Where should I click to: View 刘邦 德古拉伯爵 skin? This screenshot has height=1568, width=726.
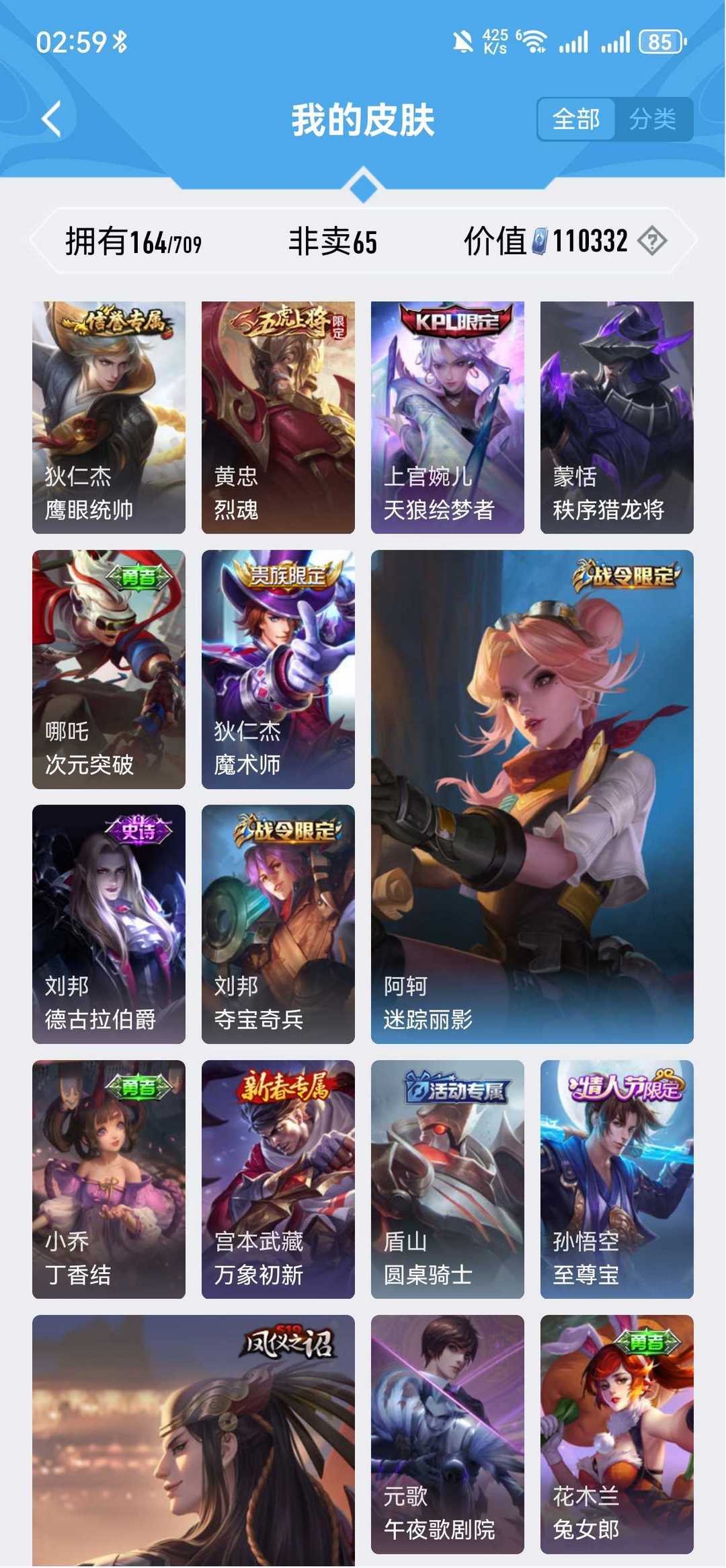(x=109, y=924)
